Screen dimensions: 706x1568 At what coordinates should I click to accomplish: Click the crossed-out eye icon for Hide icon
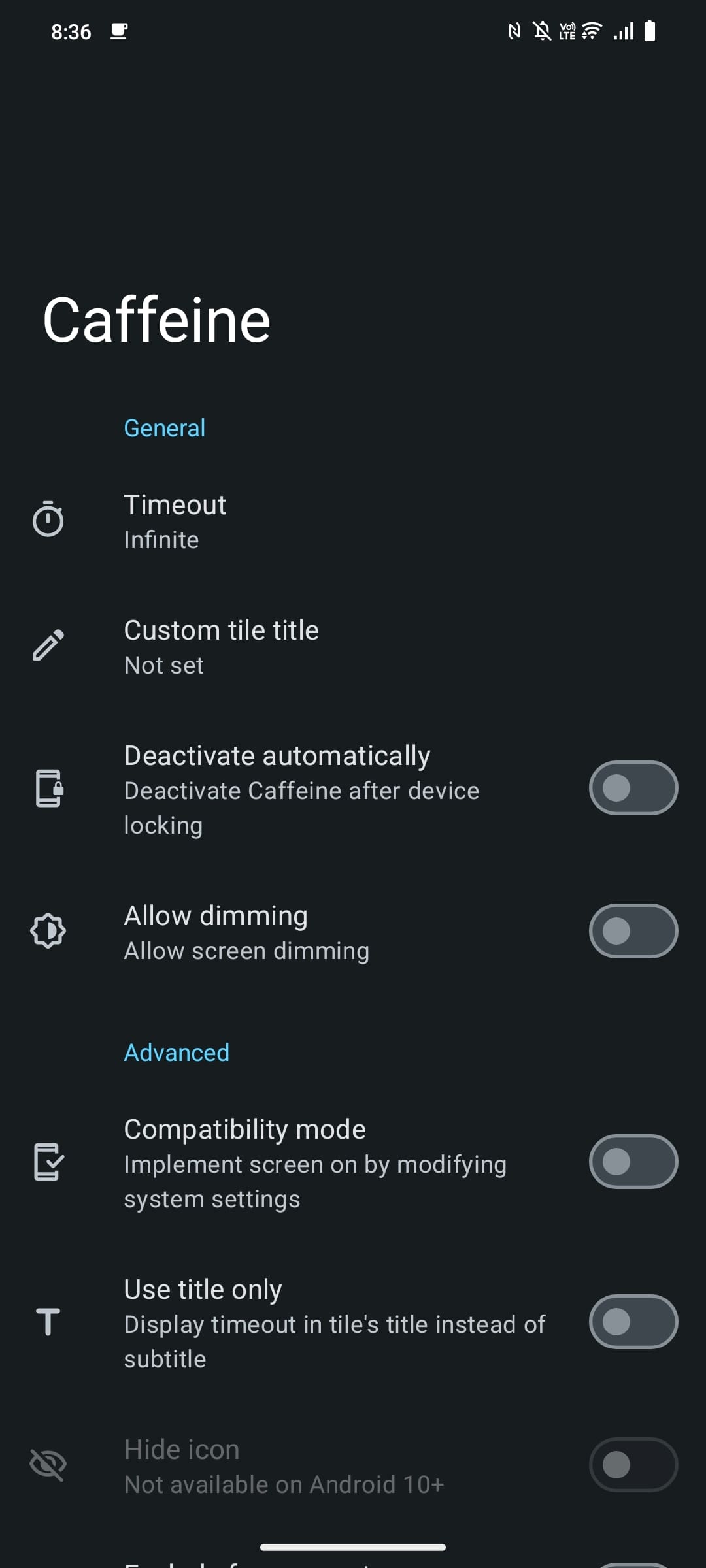[49, 1465]
